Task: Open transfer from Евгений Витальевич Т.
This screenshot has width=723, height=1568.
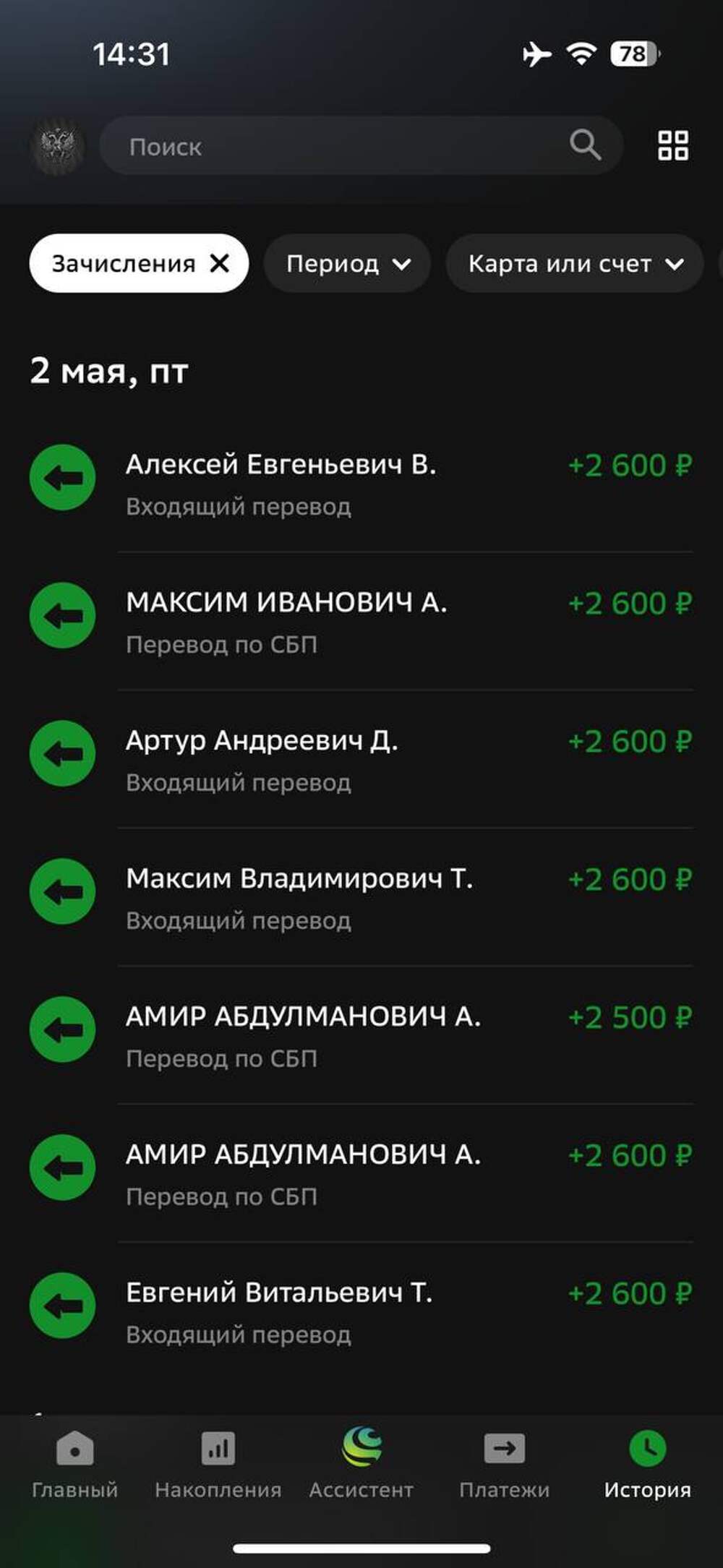Action: [361, 1312]
